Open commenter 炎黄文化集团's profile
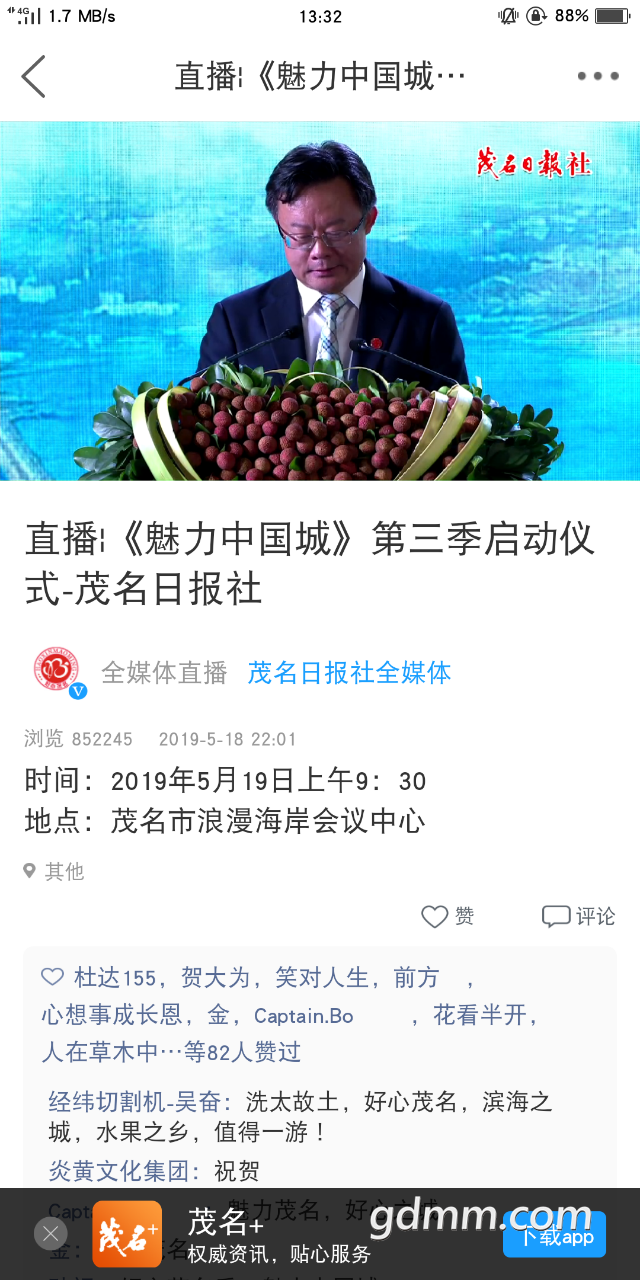 [x=124, y=1171]
